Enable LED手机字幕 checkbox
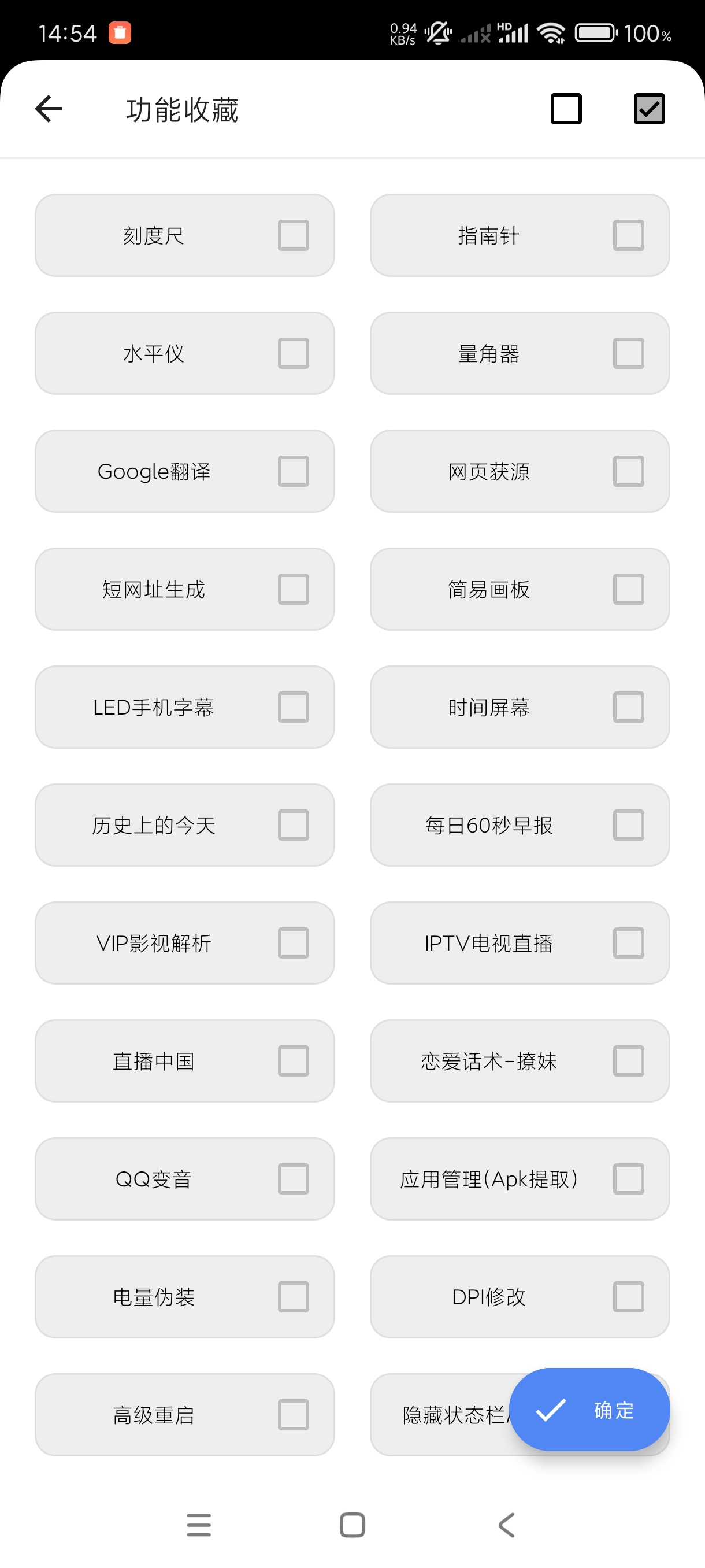The width and height of the screenshot is (705, 1568). click(293, 707)
